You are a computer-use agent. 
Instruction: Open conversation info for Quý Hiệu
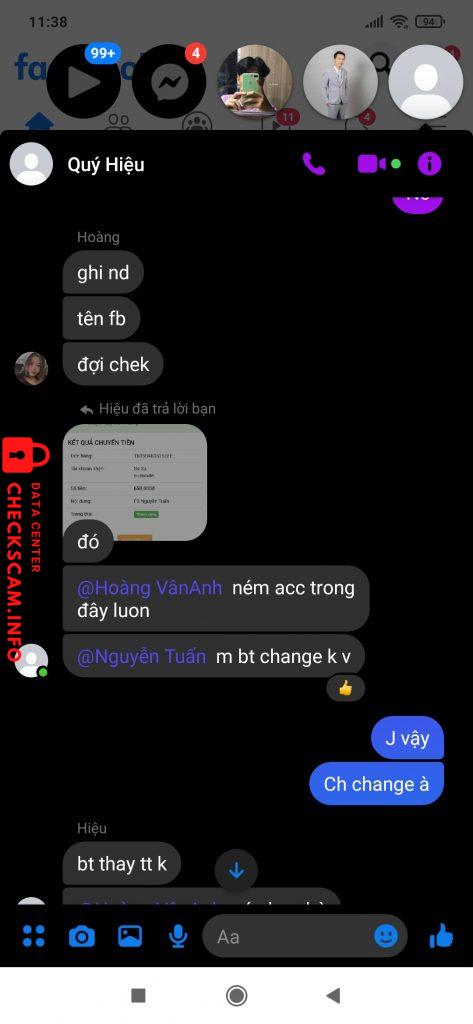(429, 164)
